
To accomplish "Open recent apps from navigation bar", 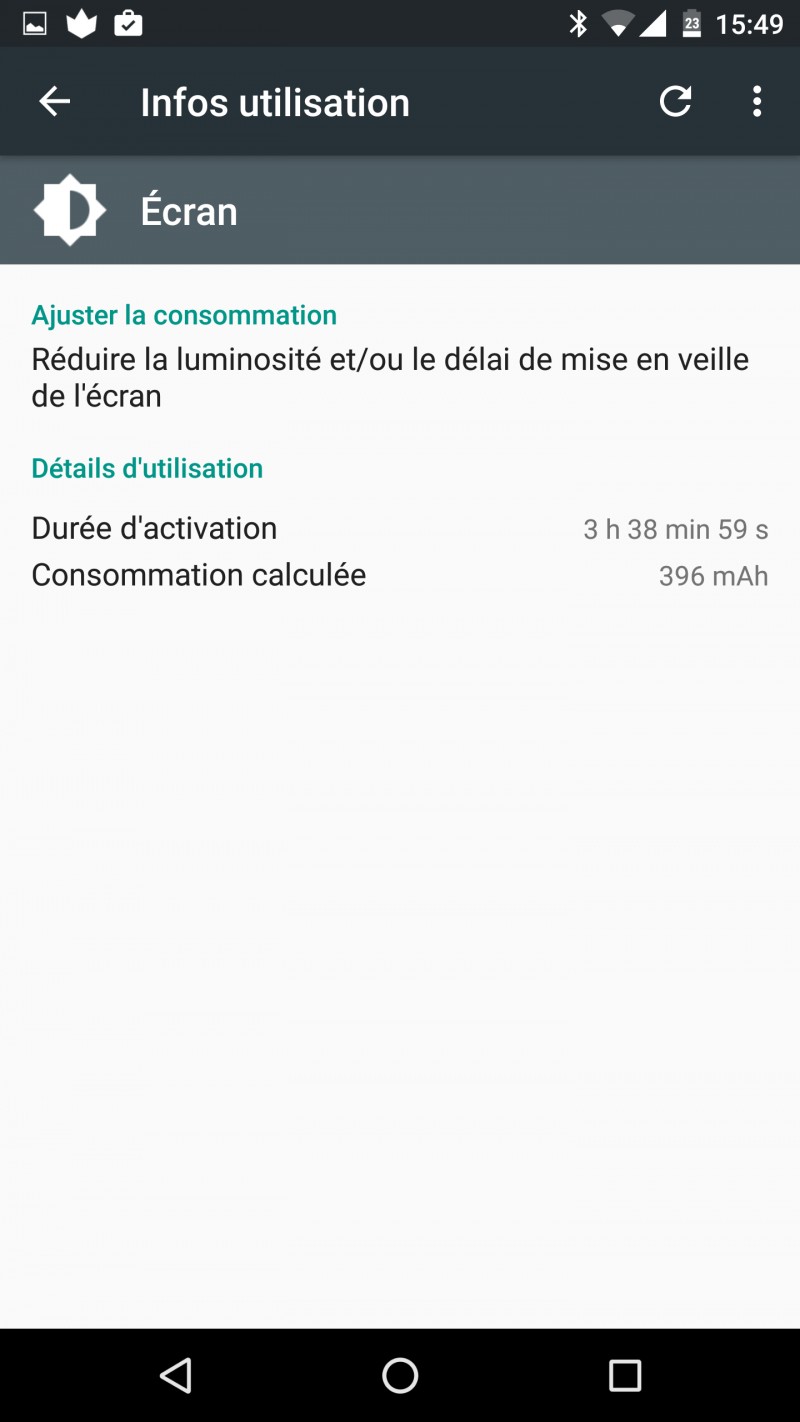I will pos(625,1376).
